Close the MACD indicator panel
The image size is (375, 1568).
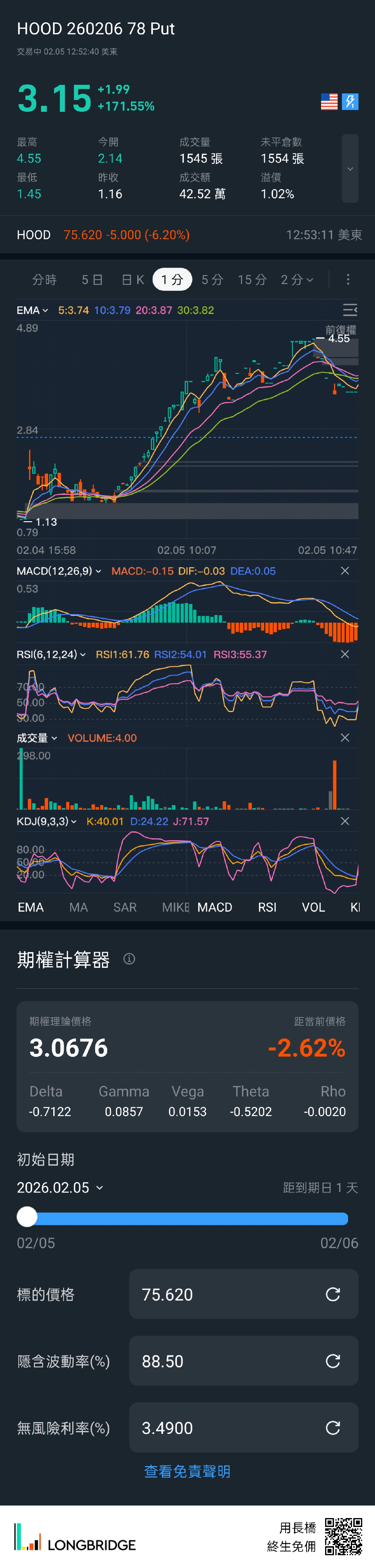[x=345, y=571]
